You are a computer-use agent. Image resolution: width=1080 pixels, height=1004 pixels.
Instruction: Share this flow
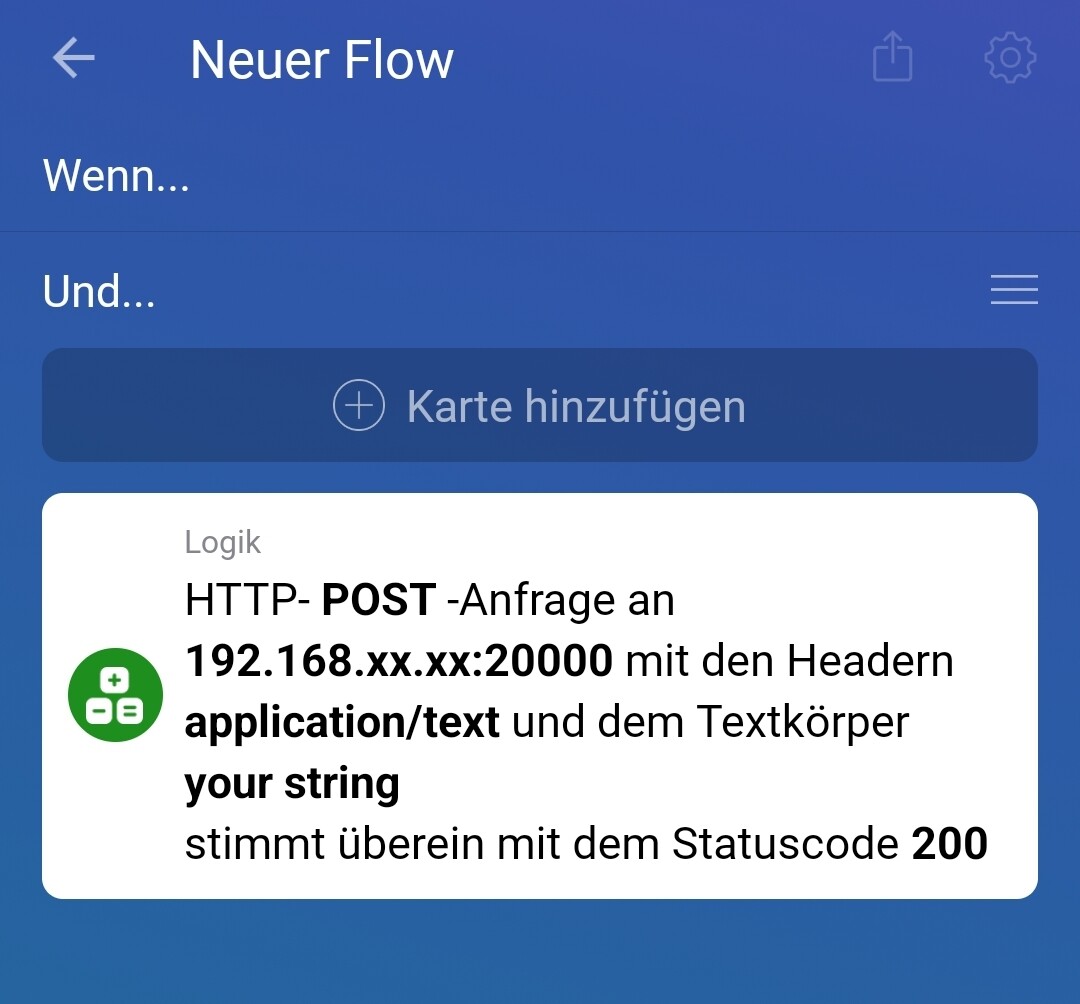click(x=892, y=57)
